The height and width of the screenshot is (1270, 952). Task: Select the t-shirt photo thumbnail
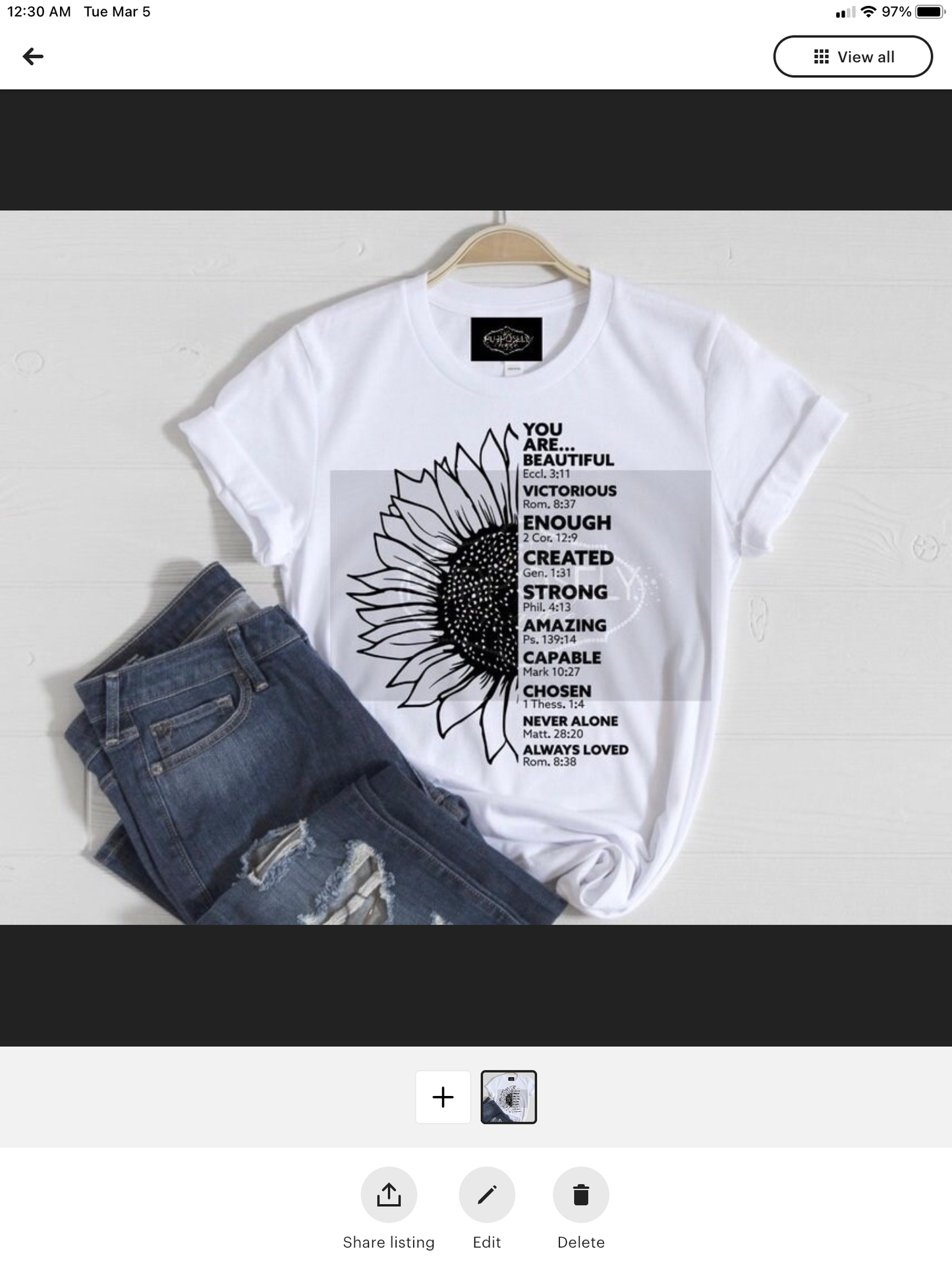coord(509,1097)
